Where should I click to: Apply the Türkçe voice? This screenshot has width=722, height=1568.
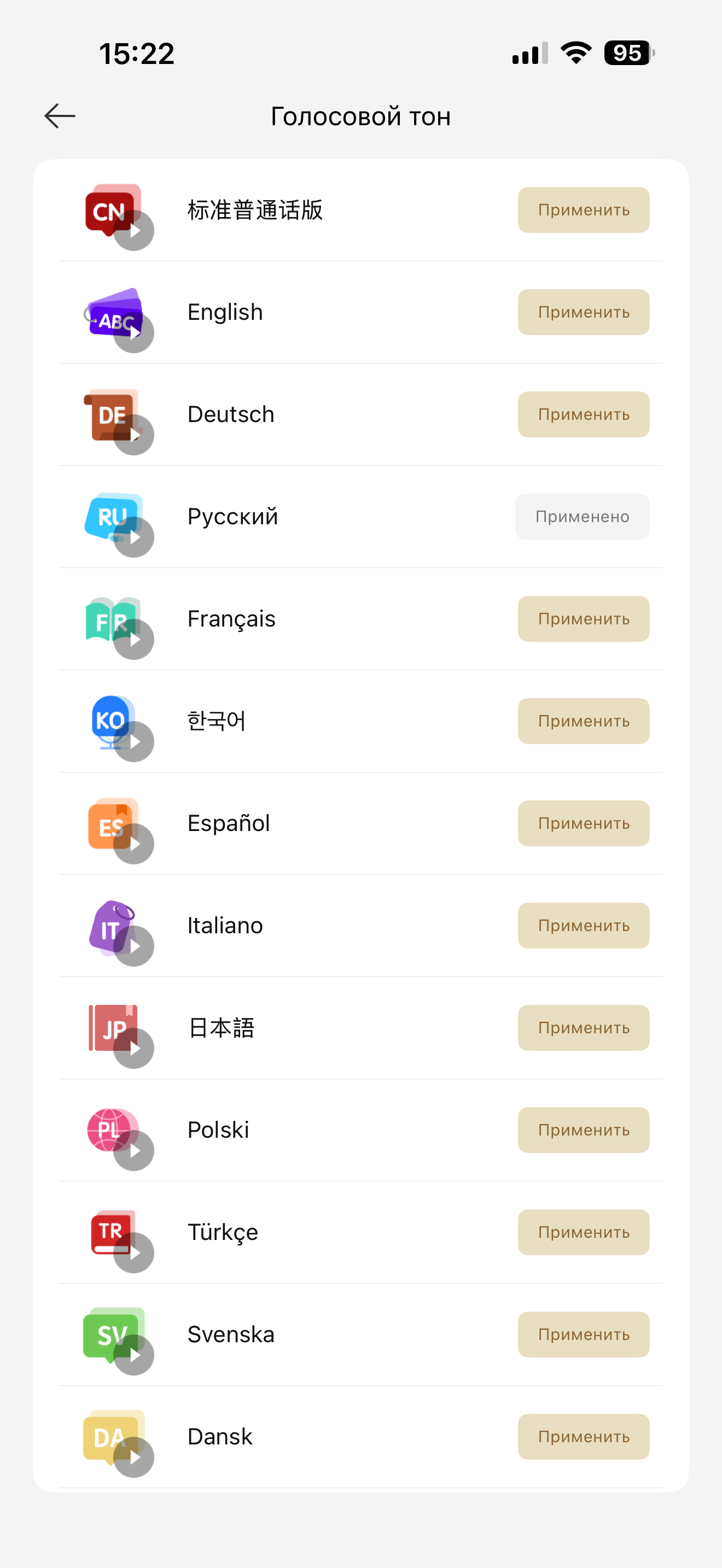pyautogui.click(x=583, y=1233)
